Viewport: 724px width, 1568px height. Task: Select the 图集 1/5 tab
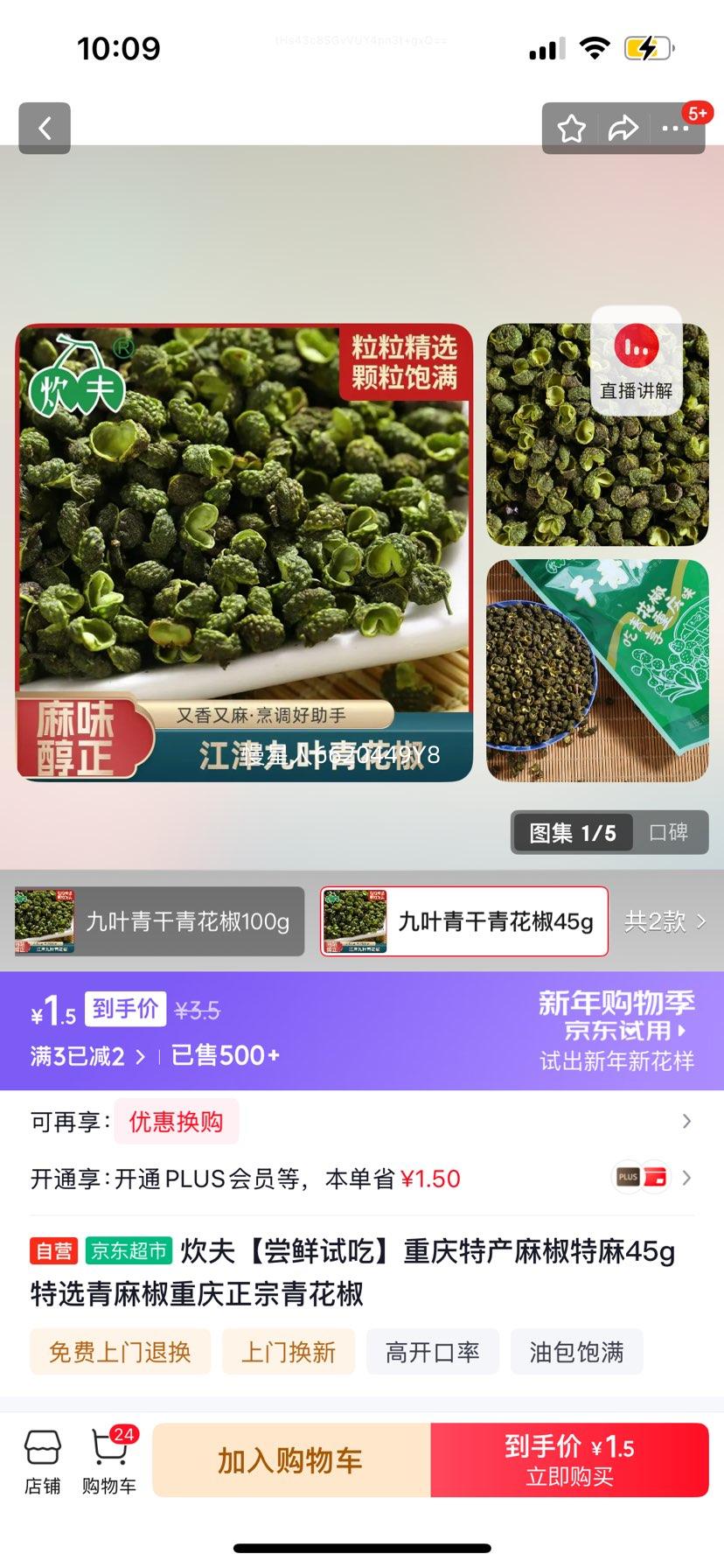(x=572, y=833)
